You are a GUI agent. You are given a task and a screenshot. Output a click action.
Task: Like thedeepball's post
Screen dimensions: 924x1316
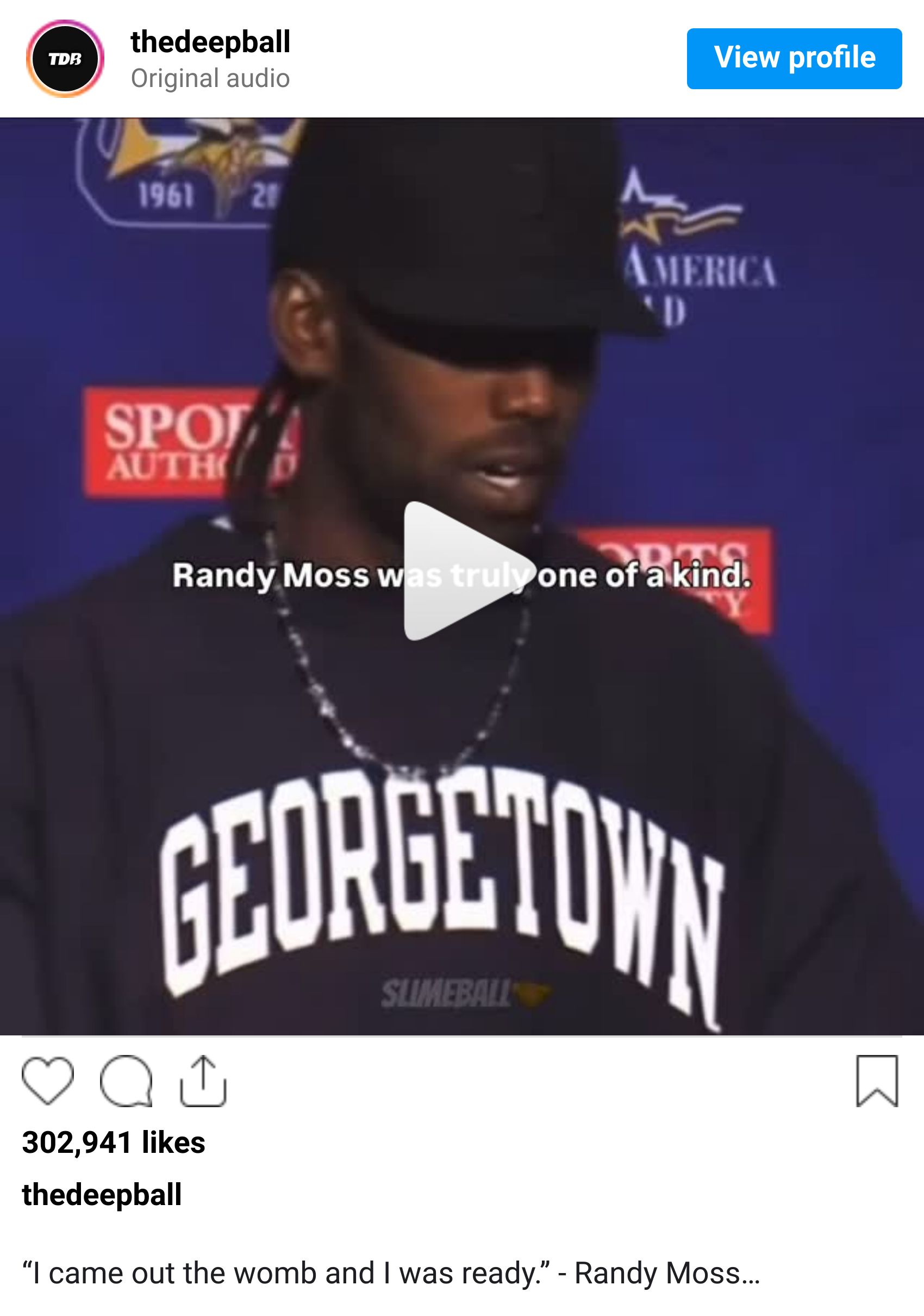point(48,1080)
